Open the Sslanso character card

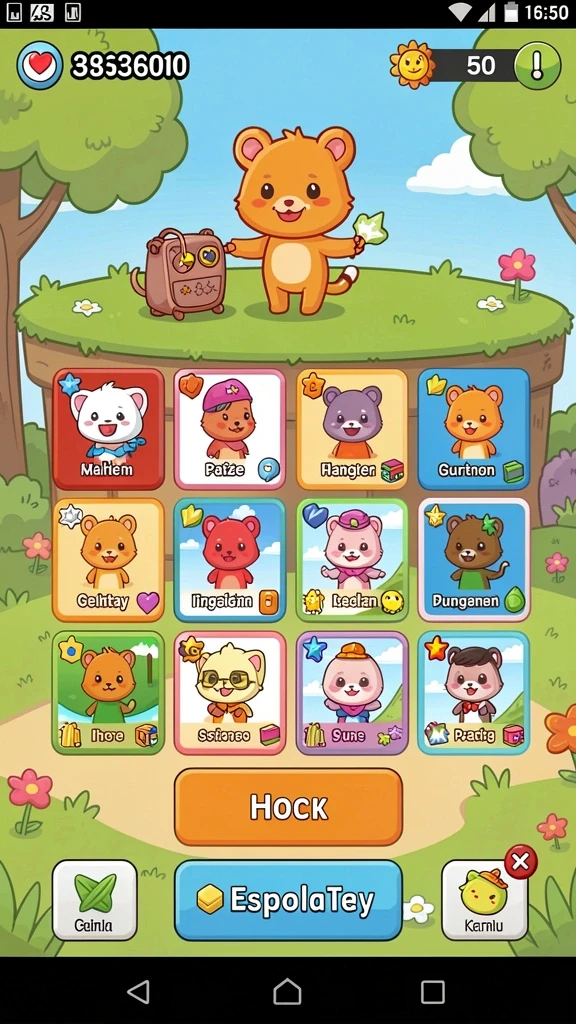click(x=230, y=692)
